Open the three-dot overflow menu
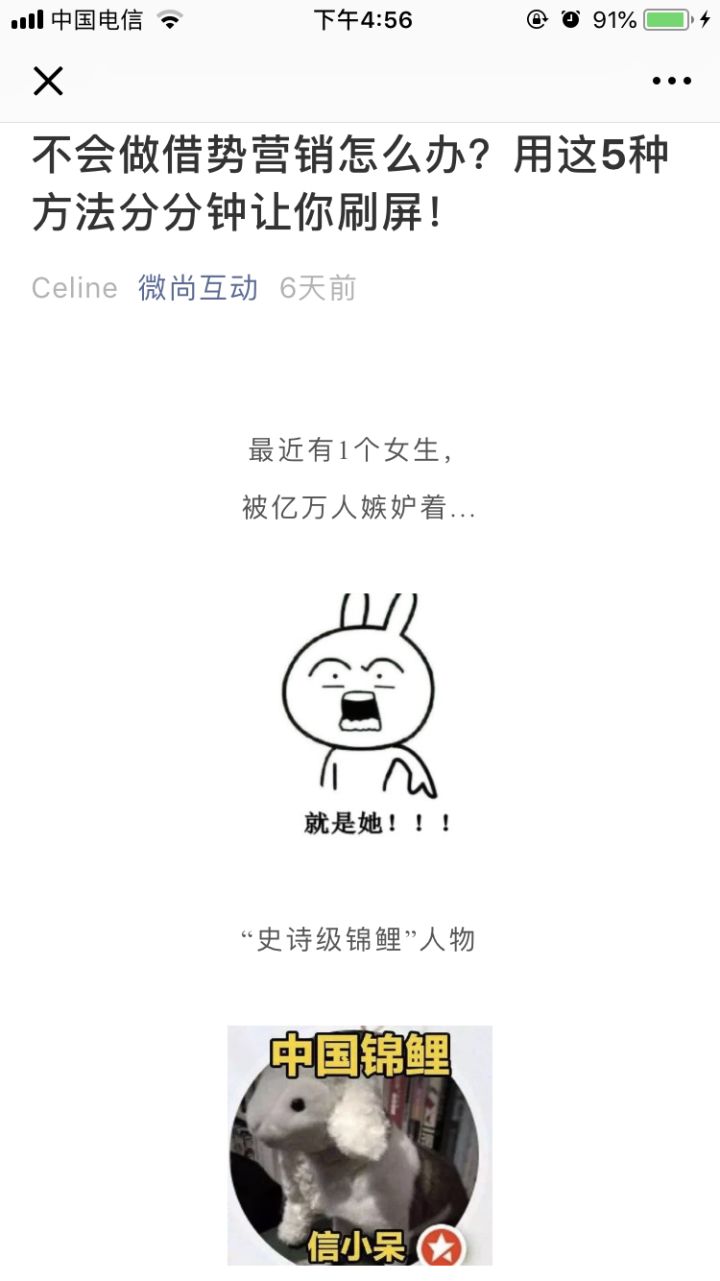Image resolution: width=720 pixels, height=1281 pixels. click(671, 81)
